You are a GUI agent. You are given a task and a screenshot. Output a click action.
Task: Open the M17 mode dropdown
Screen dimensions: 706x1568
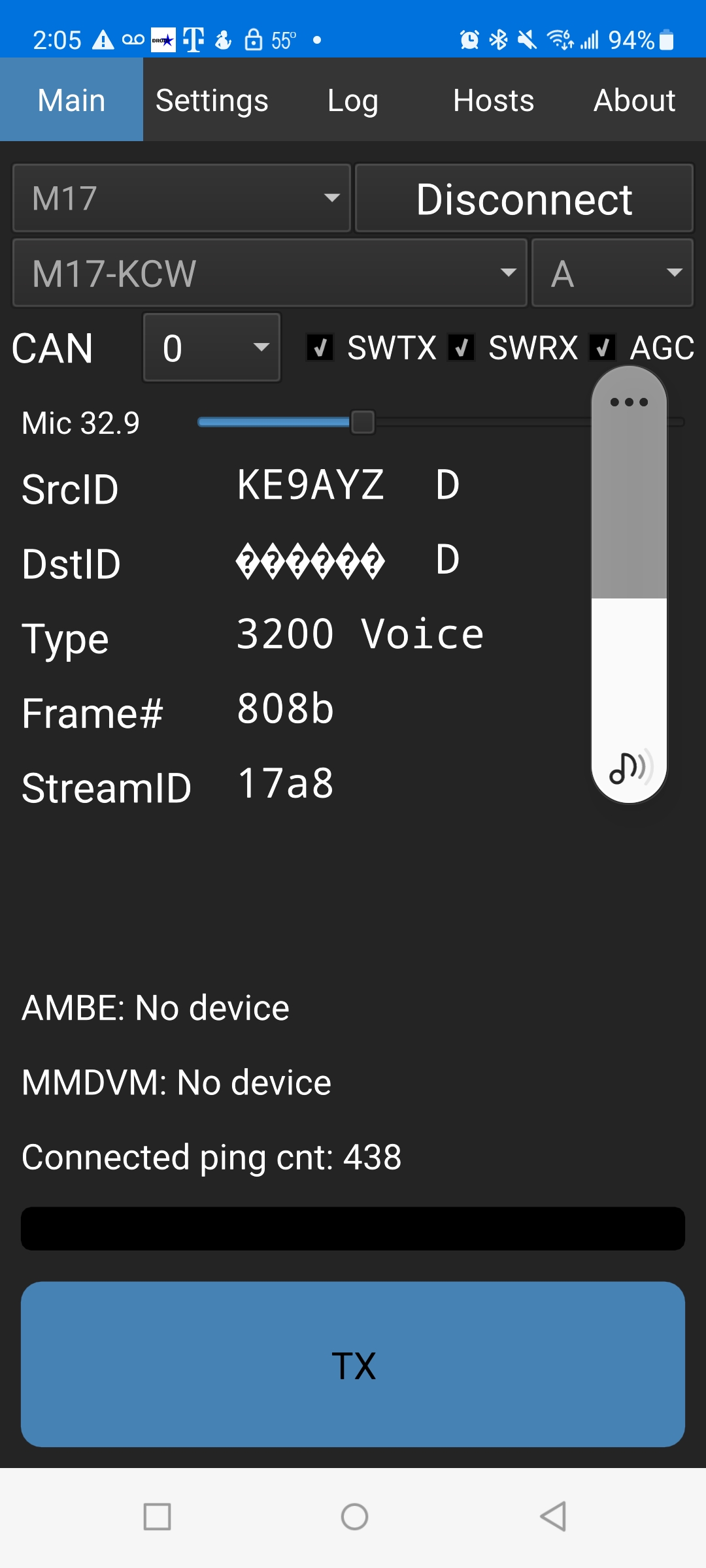tap(182, 198)
